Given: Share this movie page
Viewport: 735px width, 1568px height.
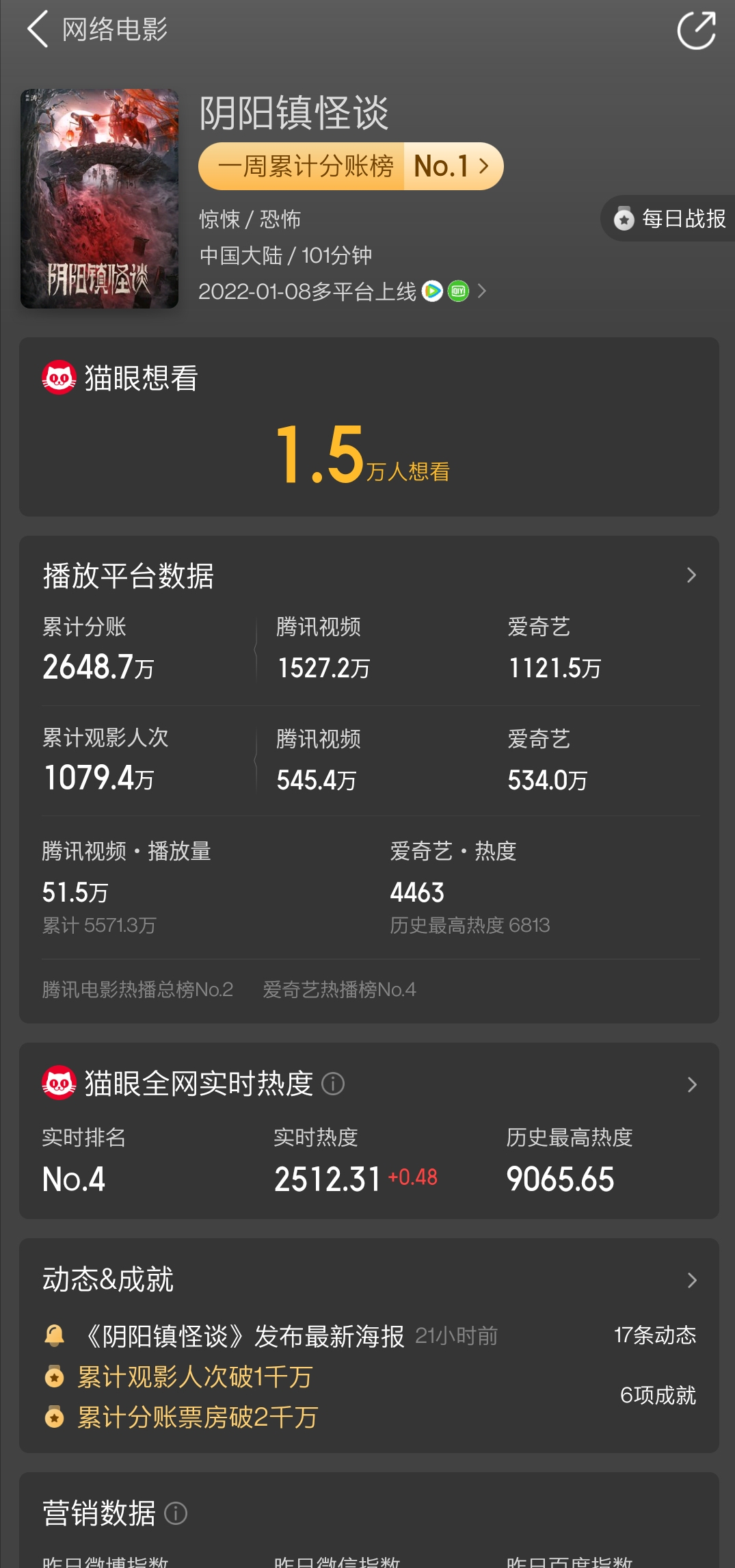Looking at the screenshot, I should pos(696,30).
